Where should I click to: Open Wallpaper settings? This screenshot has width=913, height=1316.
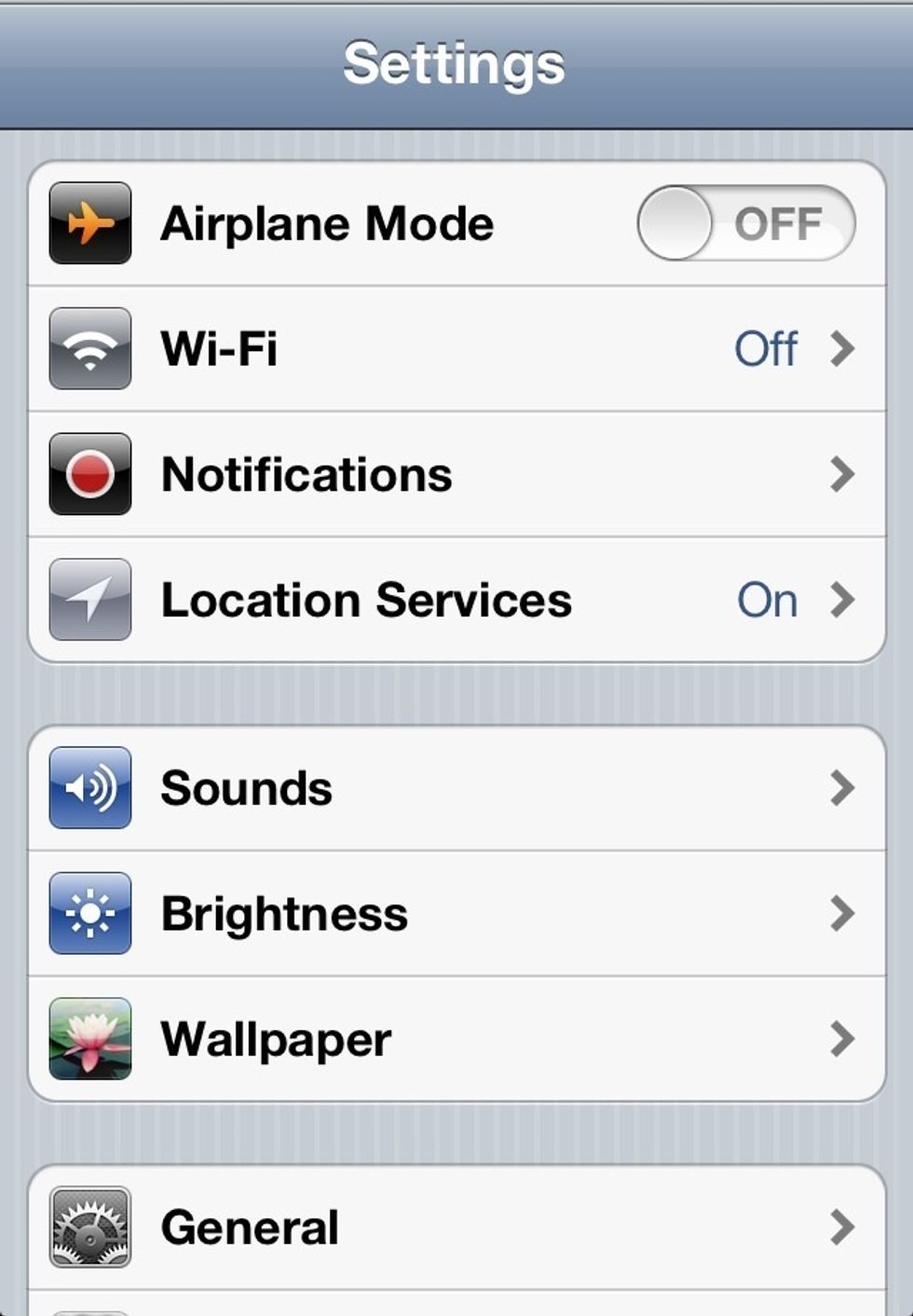pyautogui.click(x=456, y=1039)
